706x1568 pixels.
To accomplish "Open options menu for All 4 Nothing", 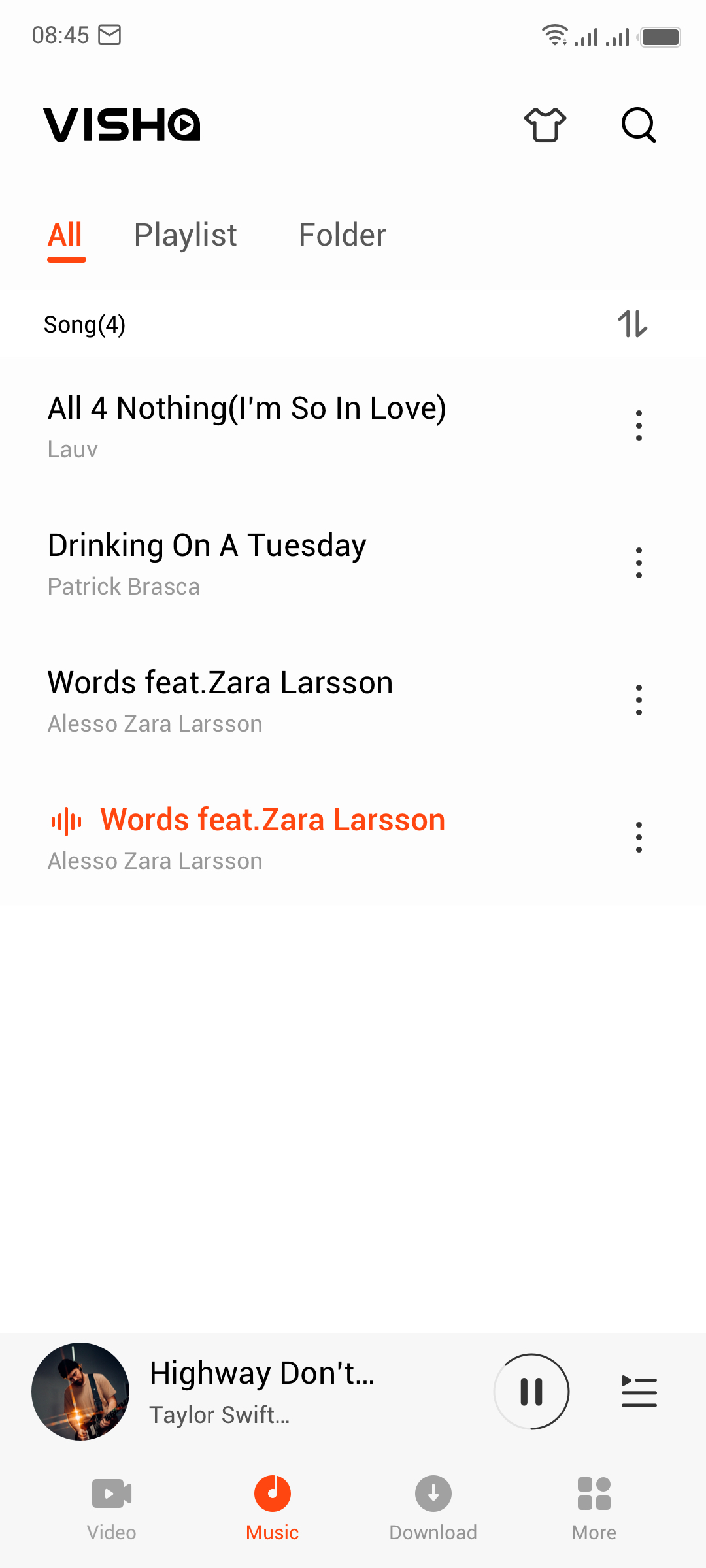I will 639,425.
